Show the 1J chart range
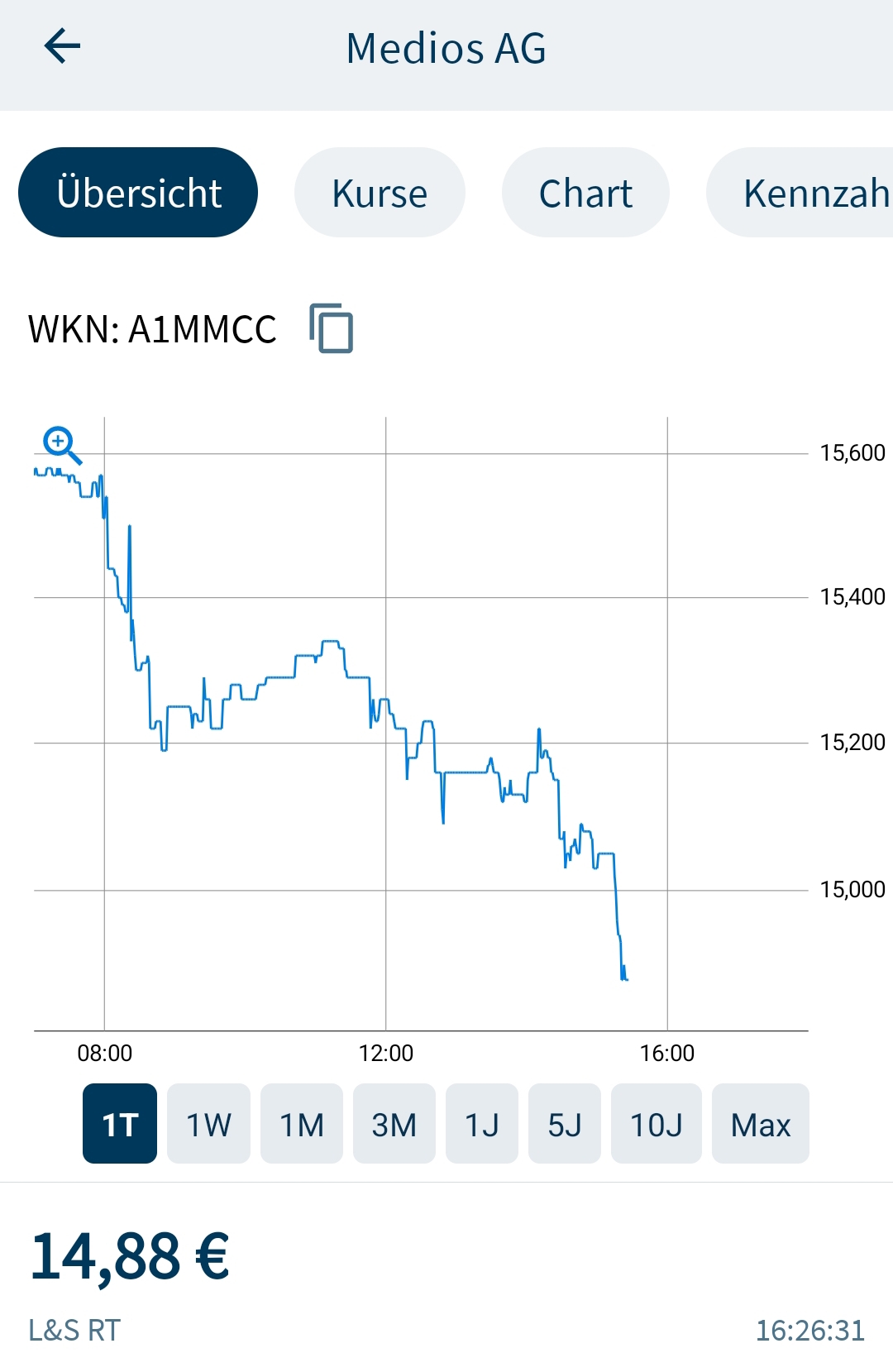The height and width of the screenshot is (1372, 893). coord(482,1124)
